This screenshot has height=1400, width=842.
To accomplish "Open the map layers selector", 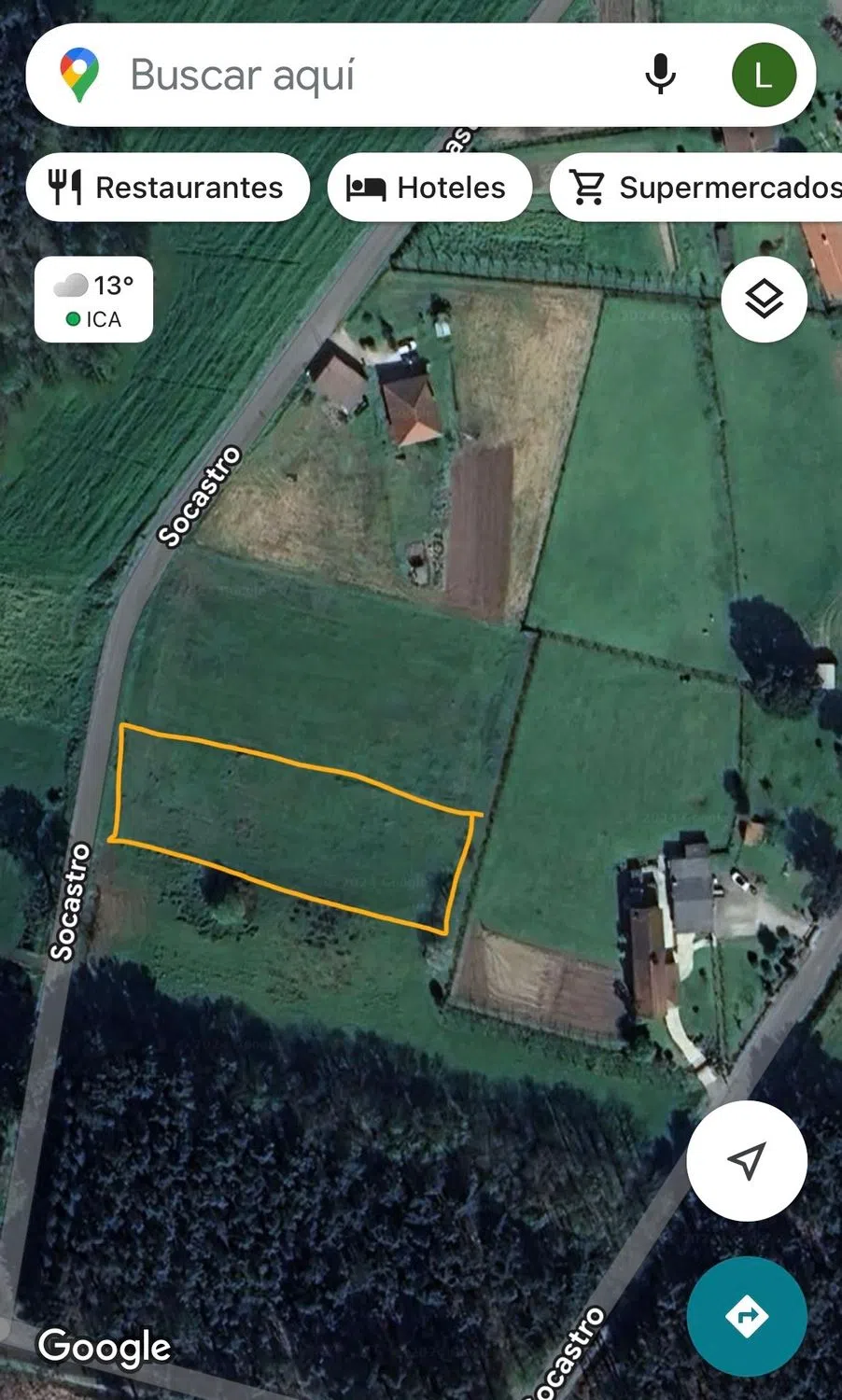I will coord(764,300).
